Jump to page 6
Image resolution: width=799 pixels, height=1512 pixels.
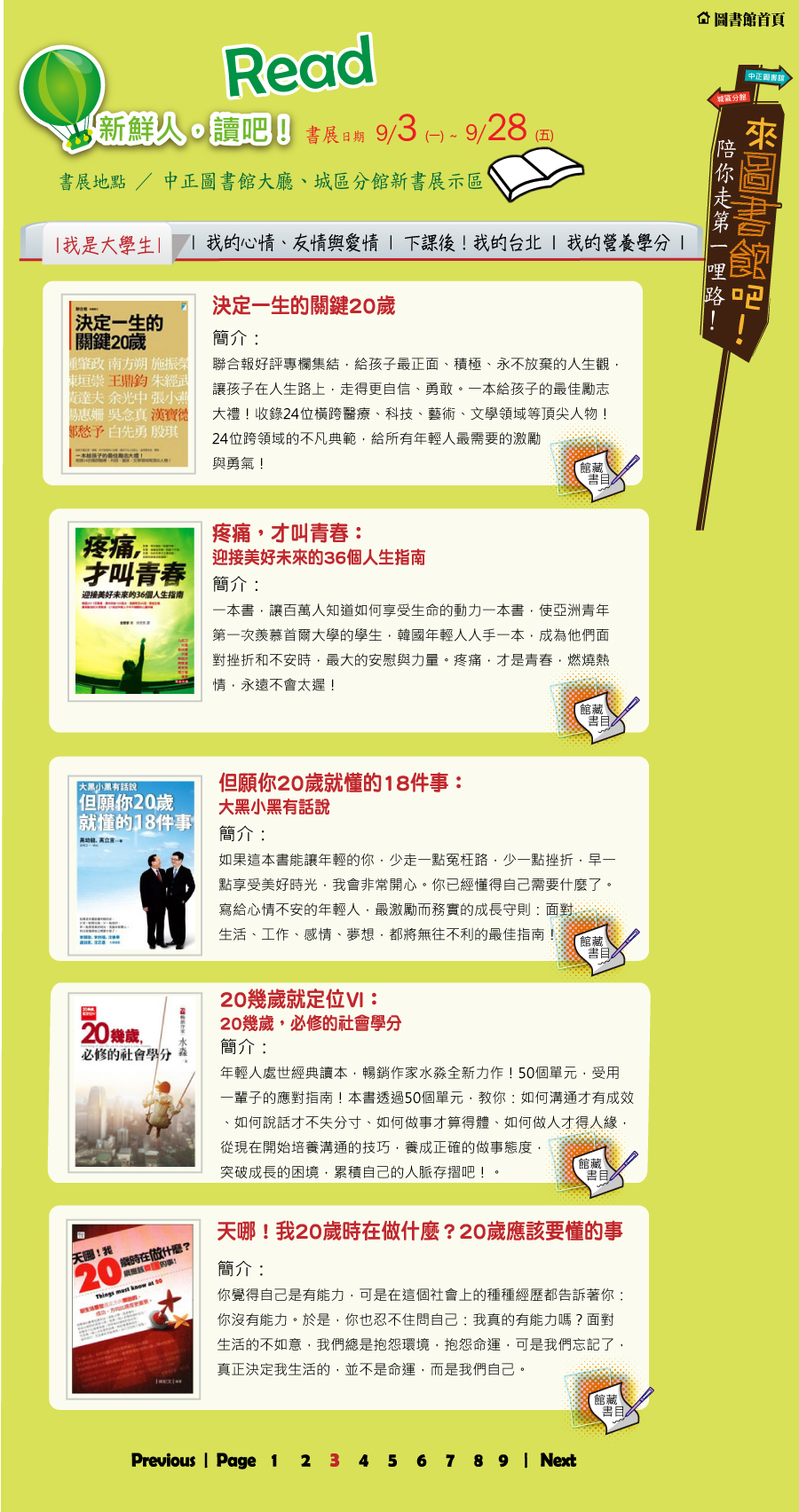point(421,1461)
